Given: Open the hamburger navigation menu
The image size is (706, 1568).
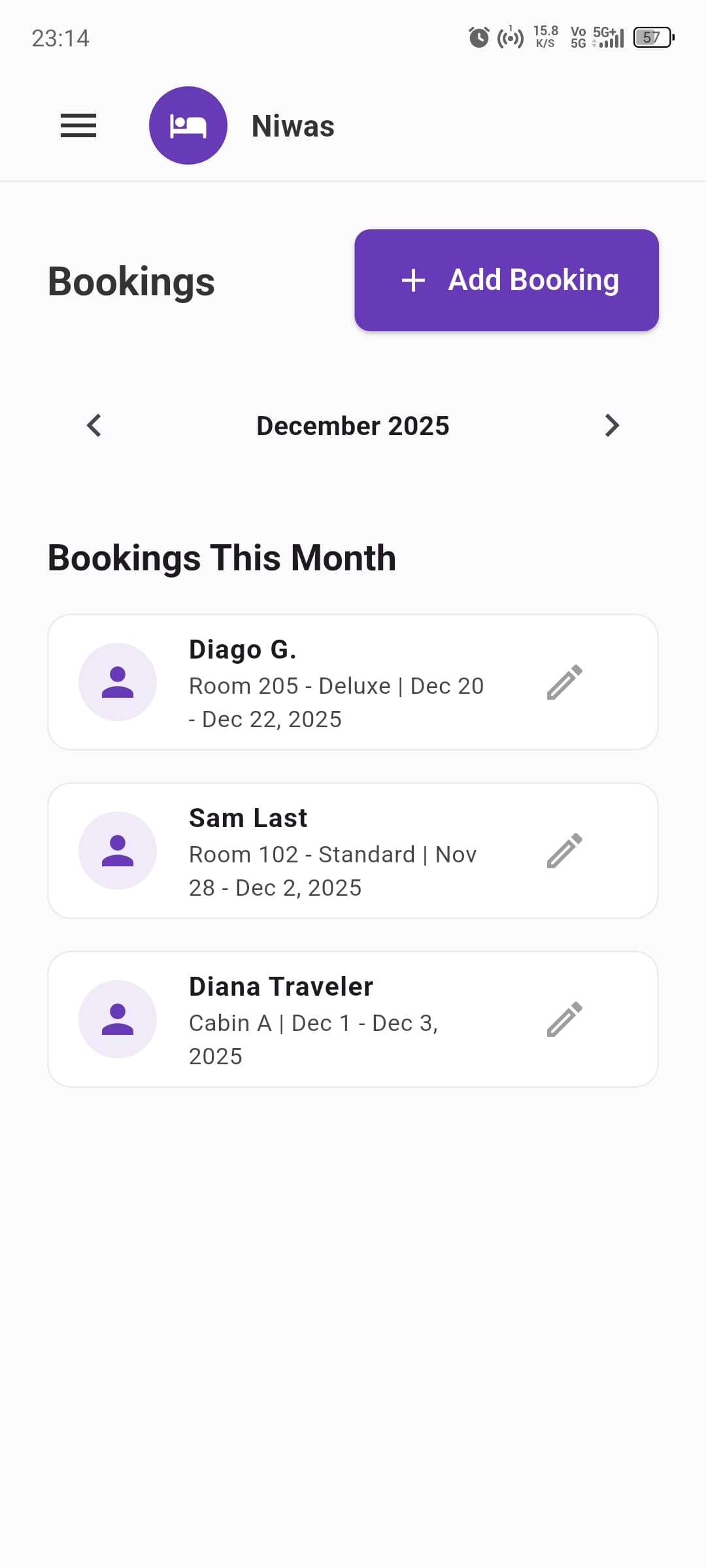Looking at the screenshot, I should 78,125.
